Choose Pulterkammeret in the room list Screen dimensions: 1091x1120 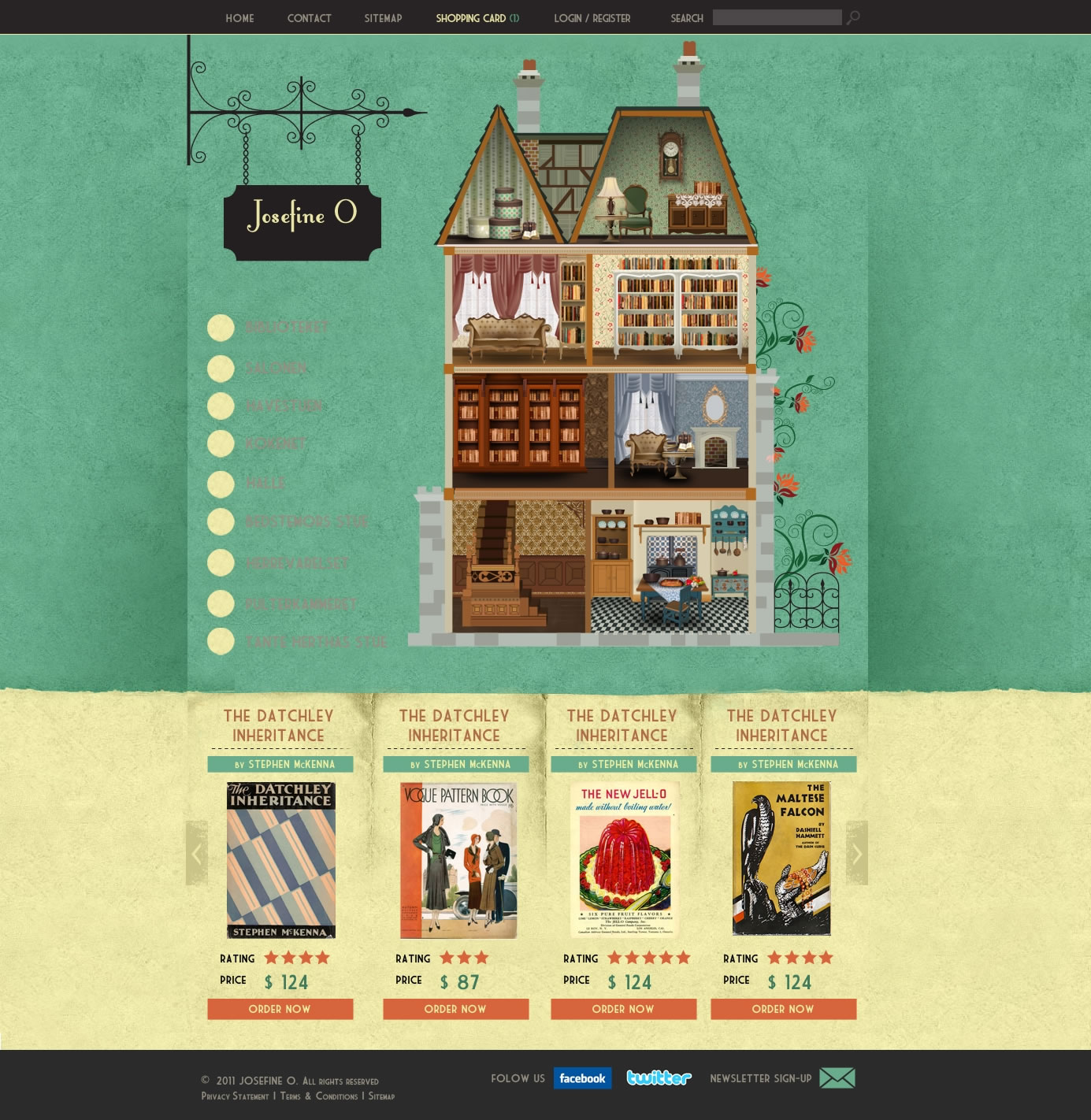click(300, 604)
